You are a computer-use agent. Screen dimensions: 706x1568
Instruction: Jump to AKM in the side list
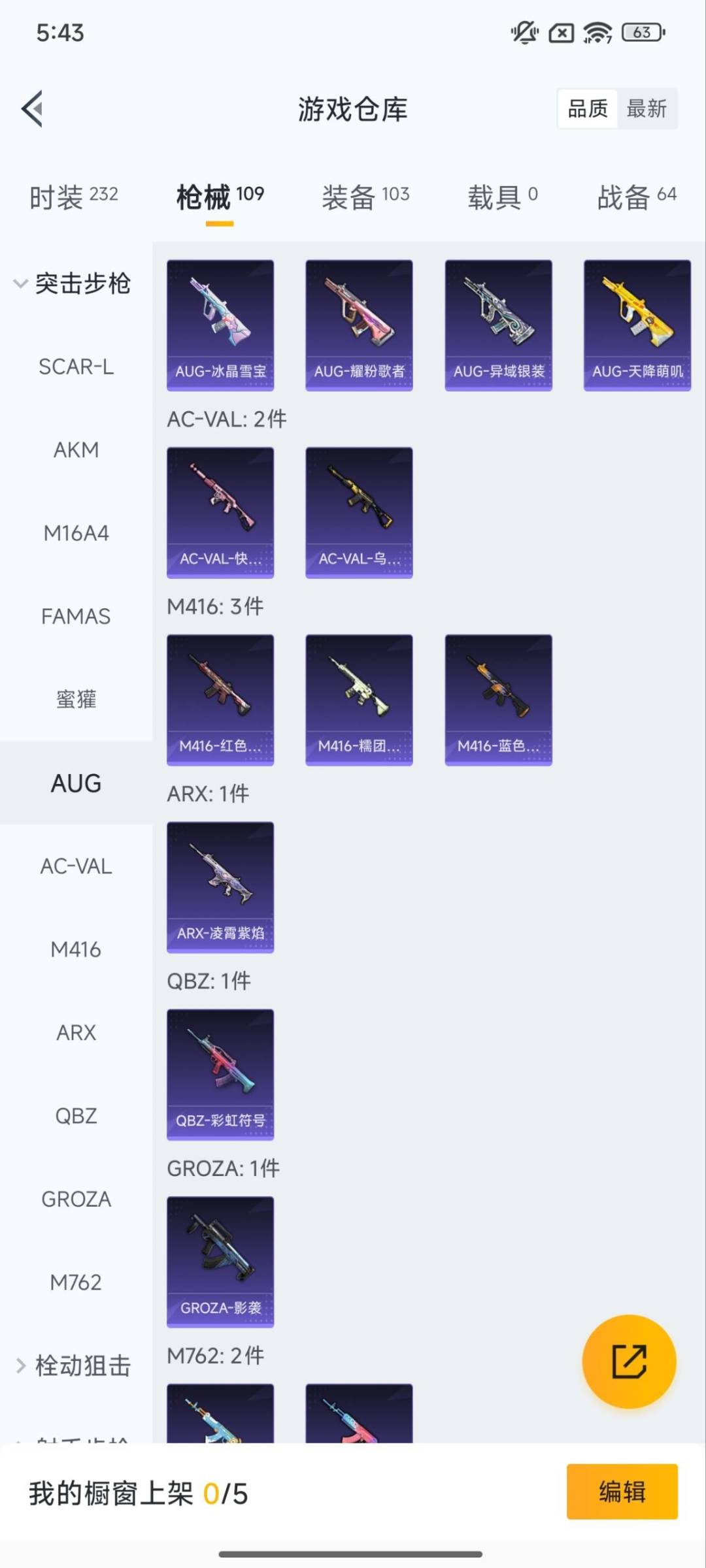tap(76, 450)
